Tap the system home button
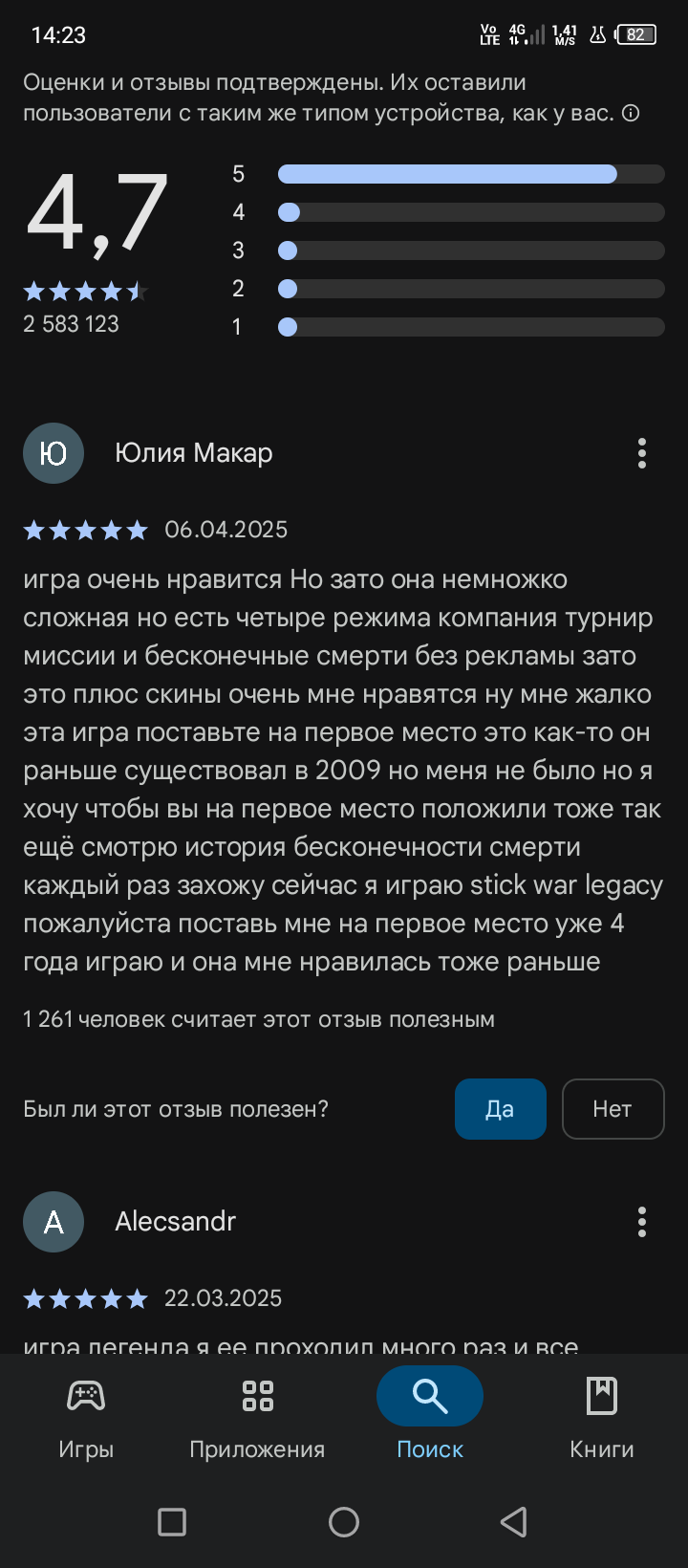Image resolution: width=688 pixels, height=1568 pixels. (344, 1522)
